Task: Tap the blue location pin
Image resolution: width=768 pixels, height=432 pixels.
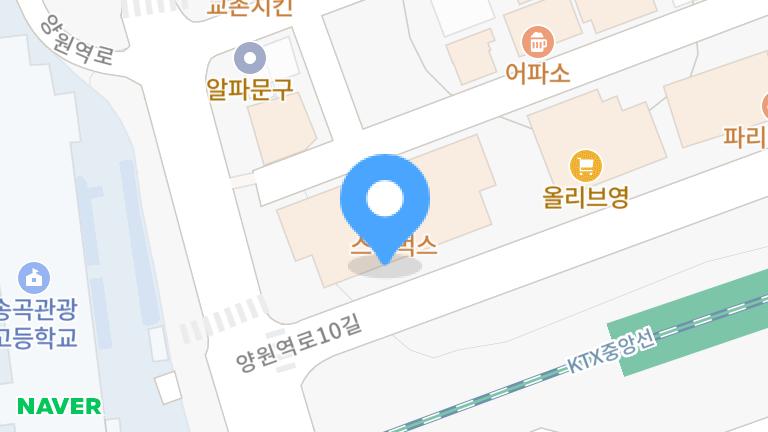Action: click(x=385, y=202)
